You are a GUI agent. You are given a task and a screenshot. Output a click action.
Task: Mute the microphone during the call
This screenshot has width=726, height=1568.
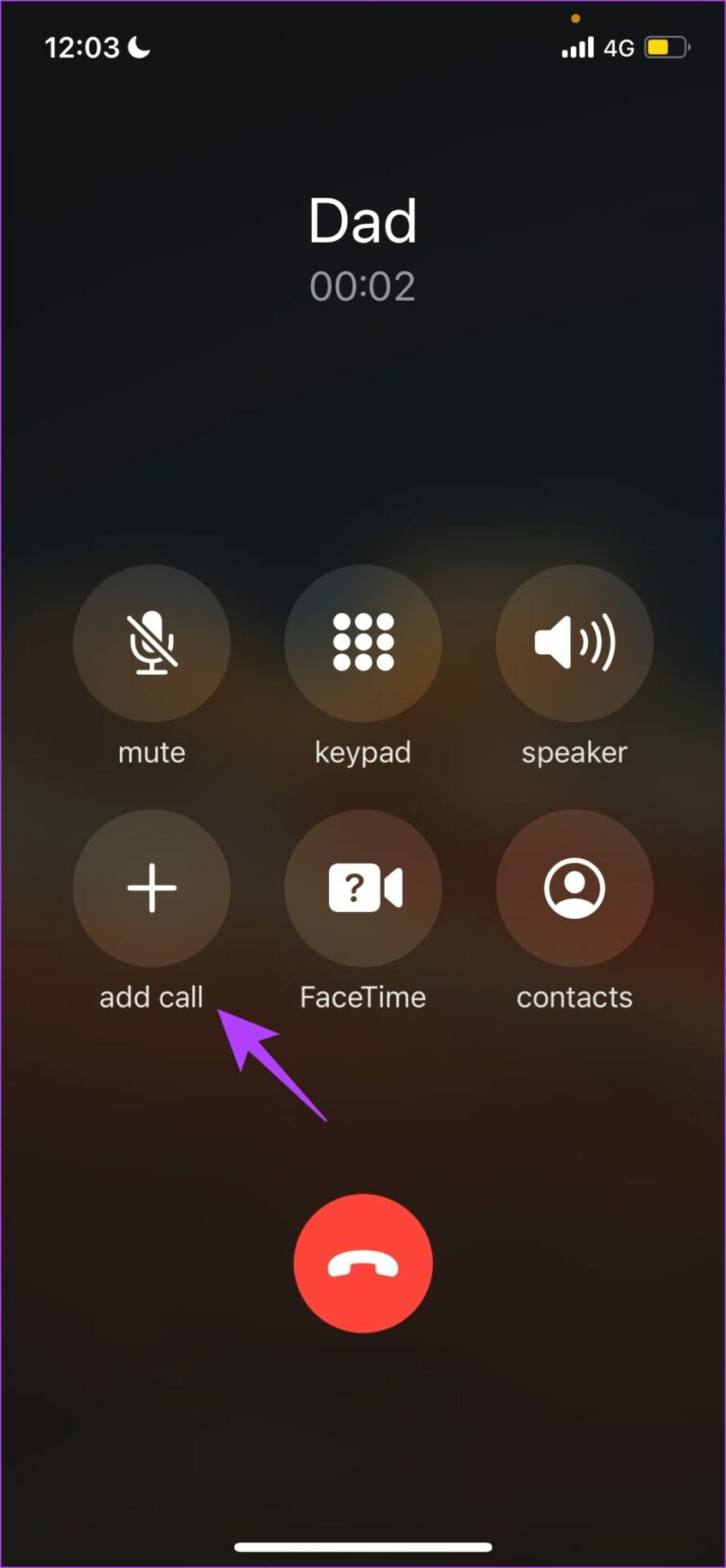click(151, 643)
